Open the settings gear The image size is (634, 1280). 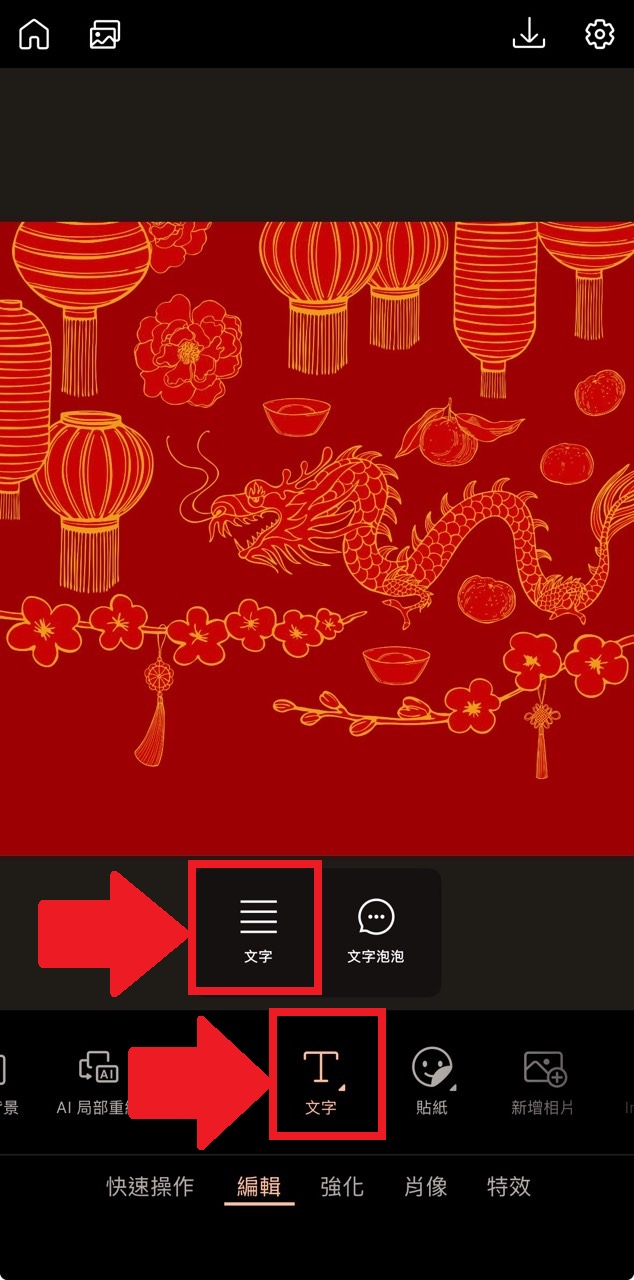coord(598,35)
